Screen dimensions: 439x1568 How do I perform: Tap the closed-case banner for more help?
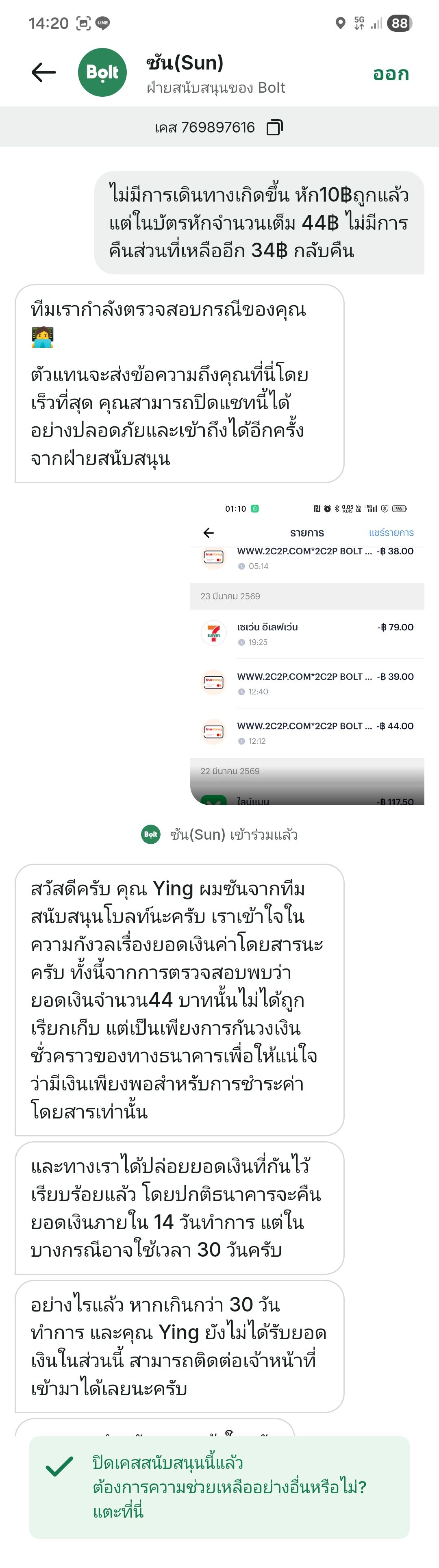(x=219, y=1487)
